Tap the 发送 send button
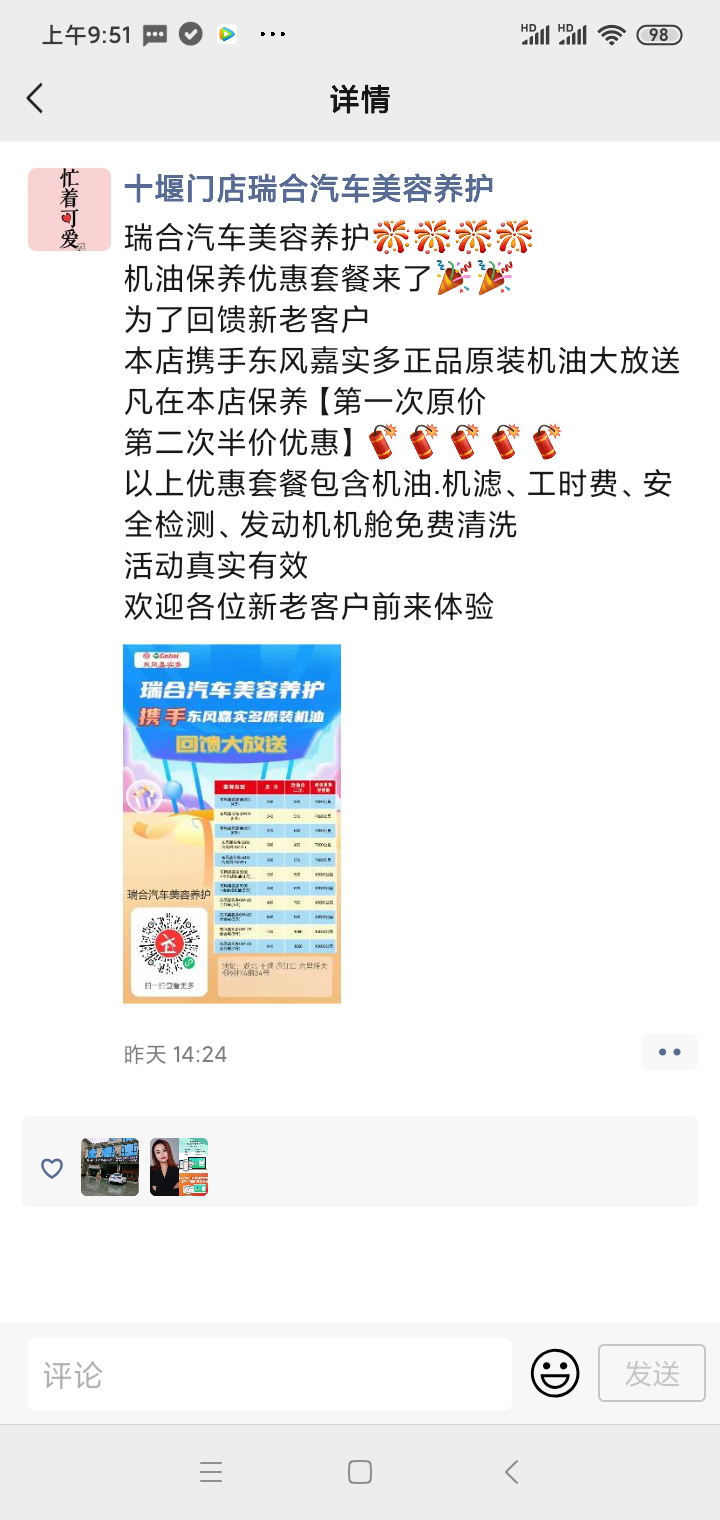 point(652,1374)
